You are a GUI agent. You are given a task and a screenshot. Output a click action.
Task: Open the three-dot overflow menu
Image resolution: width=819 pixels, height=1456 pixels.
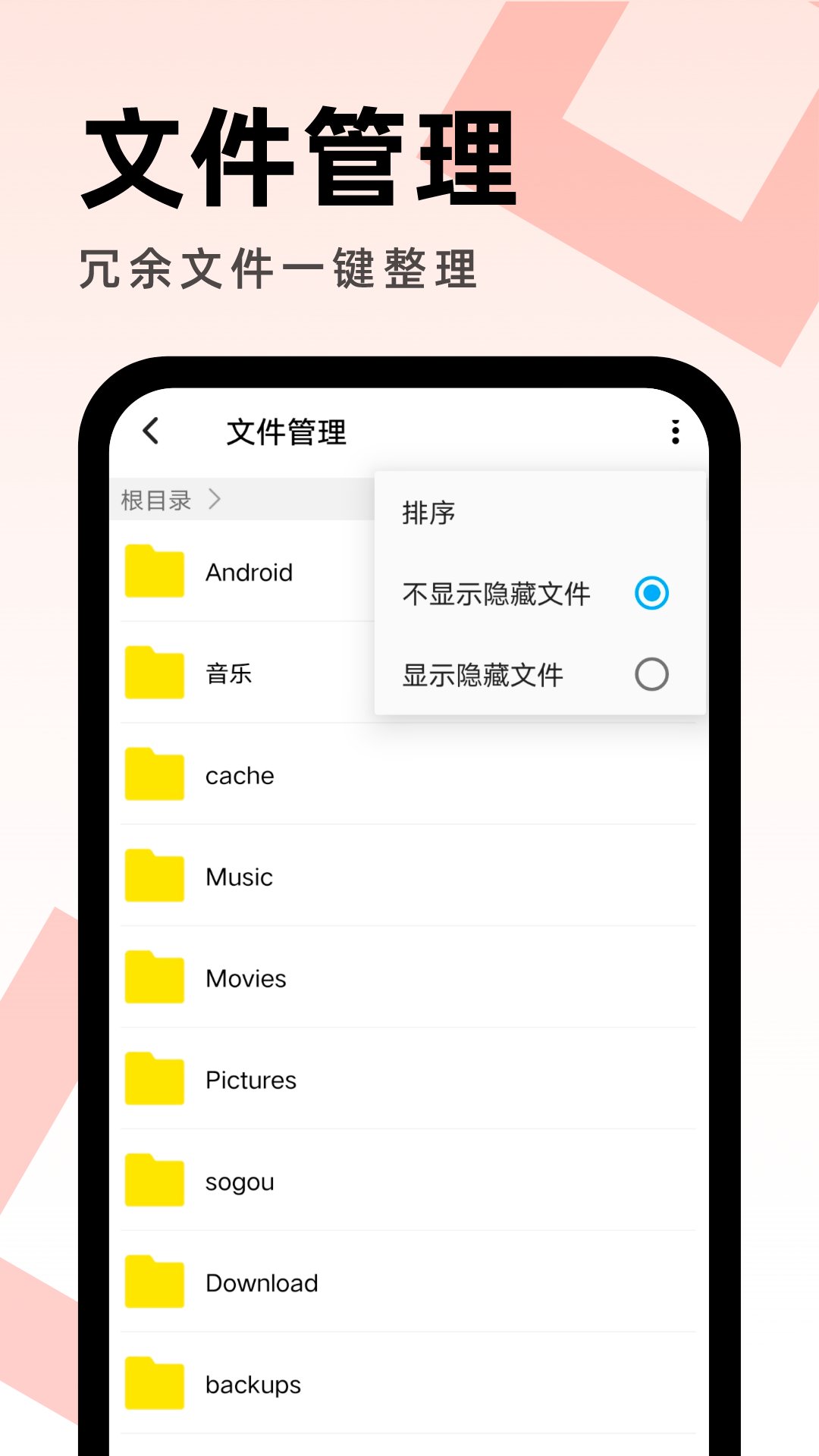[673, 433]
